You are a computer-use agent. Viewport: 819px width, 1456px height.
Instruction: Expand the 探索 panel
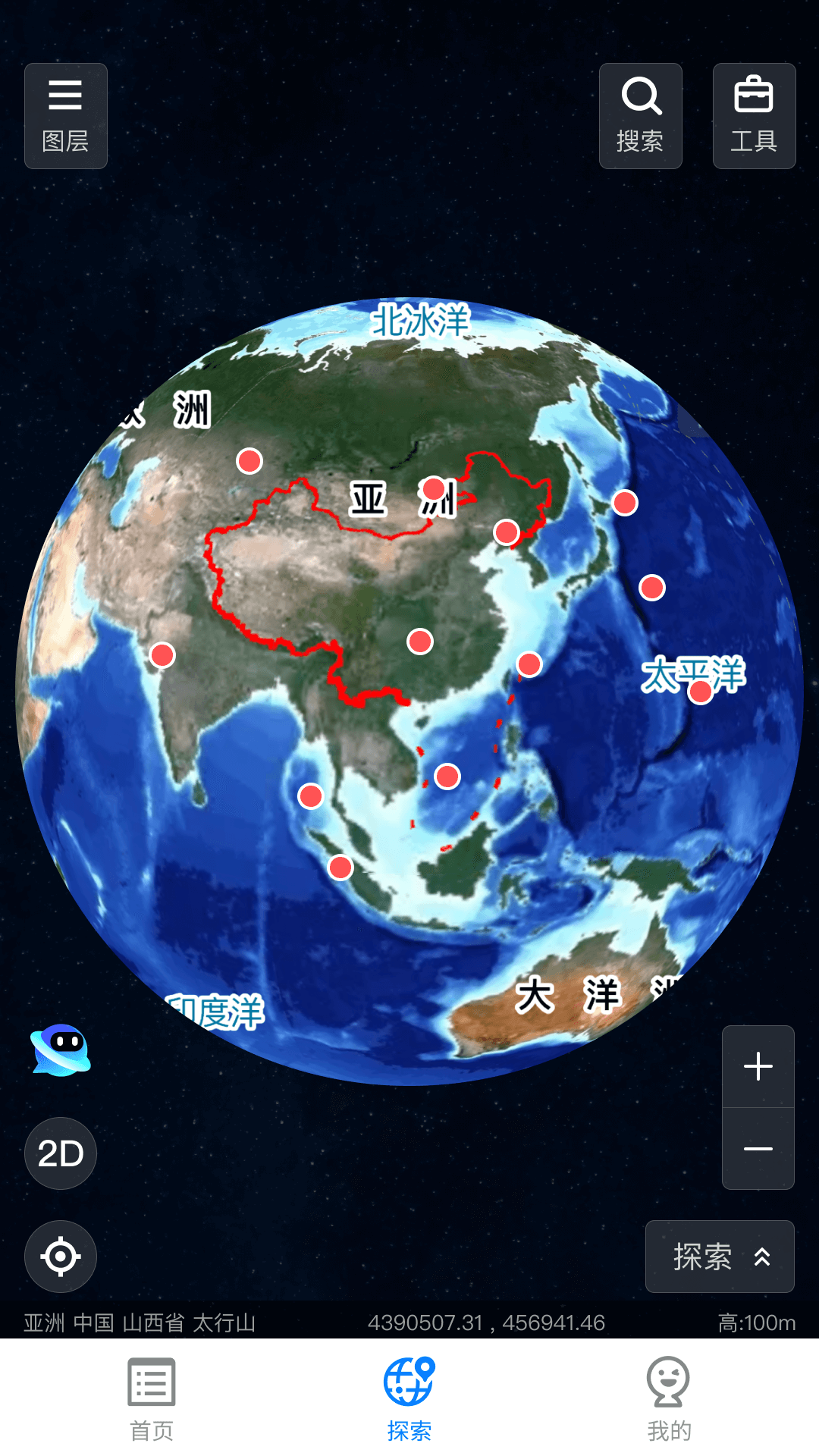tap(720, 1257)
